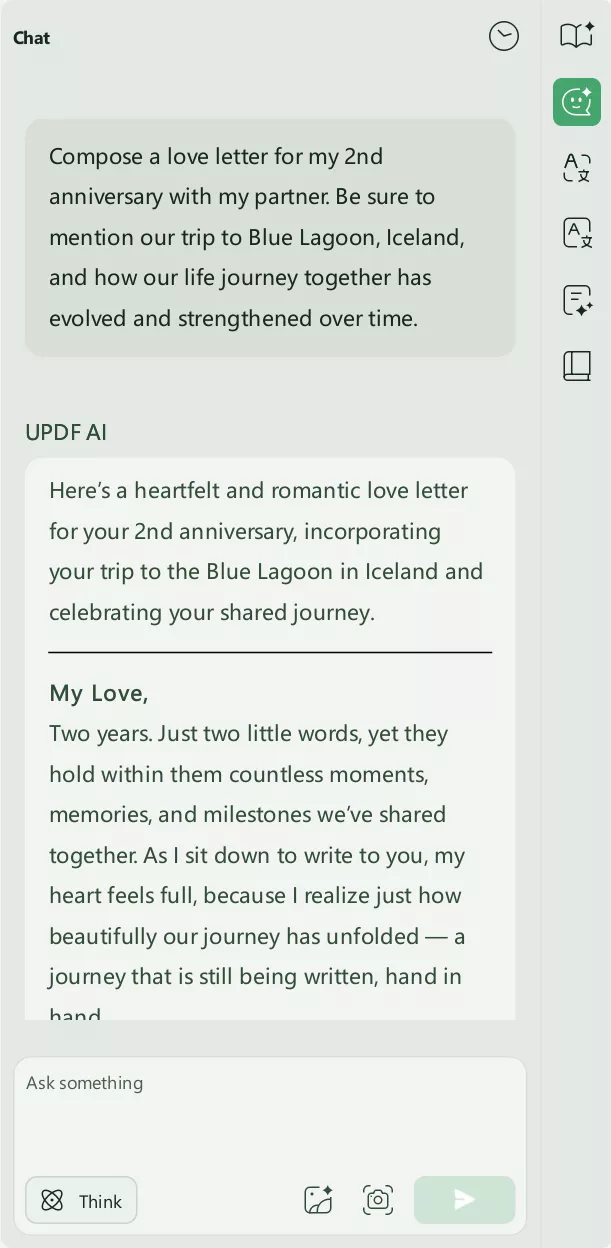Screen dimensions: 611x1248
Task: Open the book library icon
Action: 577,366
